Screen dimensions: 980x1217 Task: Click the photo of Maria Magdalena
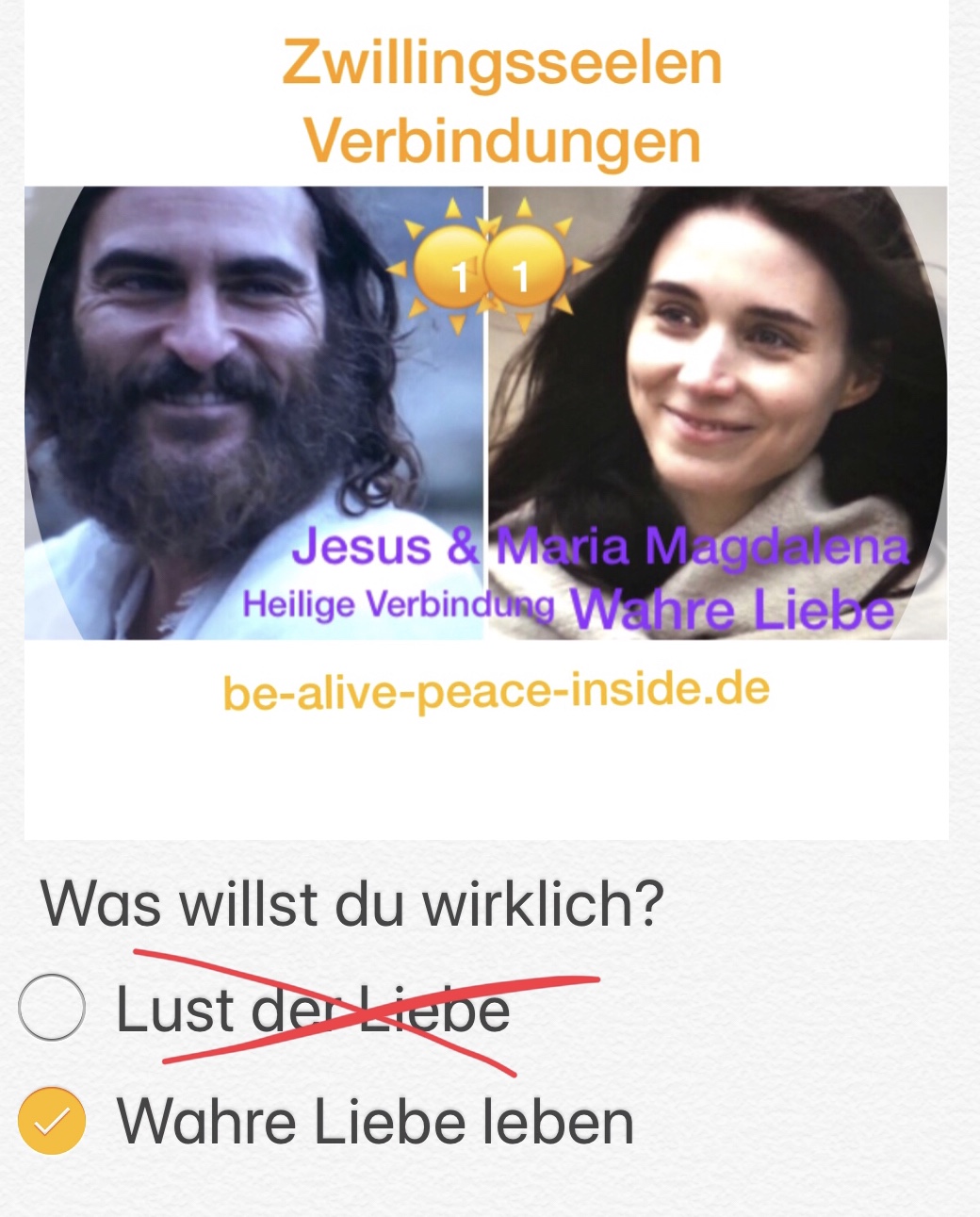click(726, 377)
